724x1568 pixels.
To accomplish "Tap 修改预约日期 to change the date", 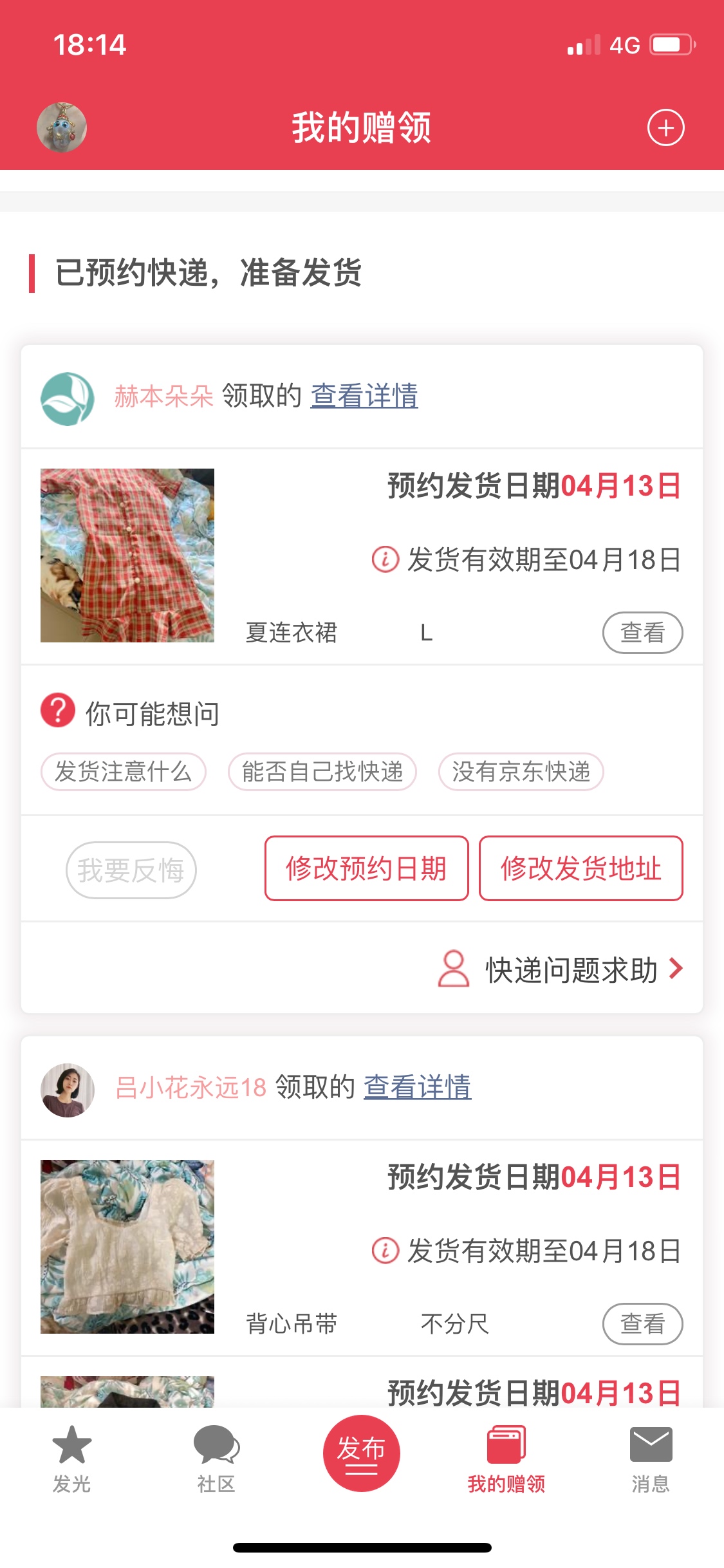I will [366, 868].
